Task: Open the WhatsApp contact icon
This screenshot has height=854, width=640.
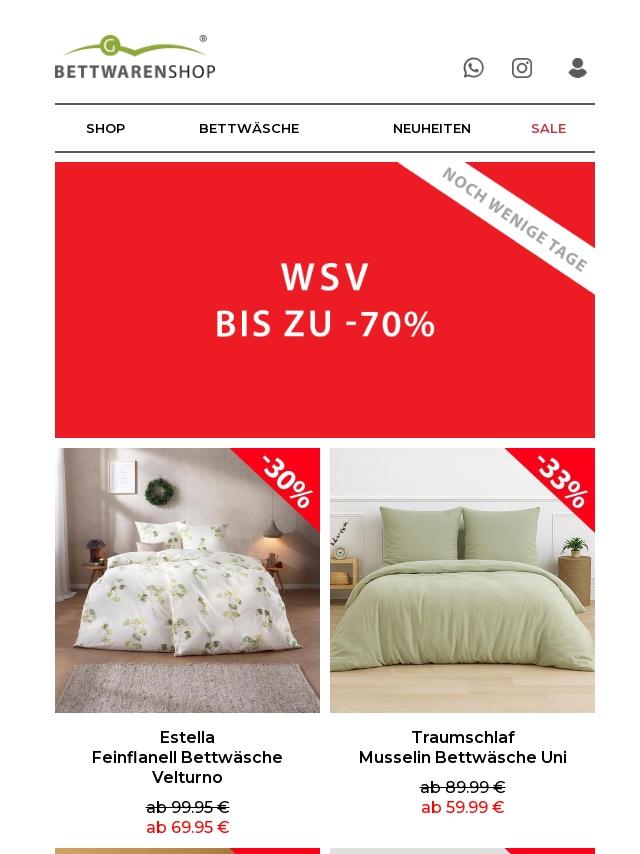Action: coord(473,68)
